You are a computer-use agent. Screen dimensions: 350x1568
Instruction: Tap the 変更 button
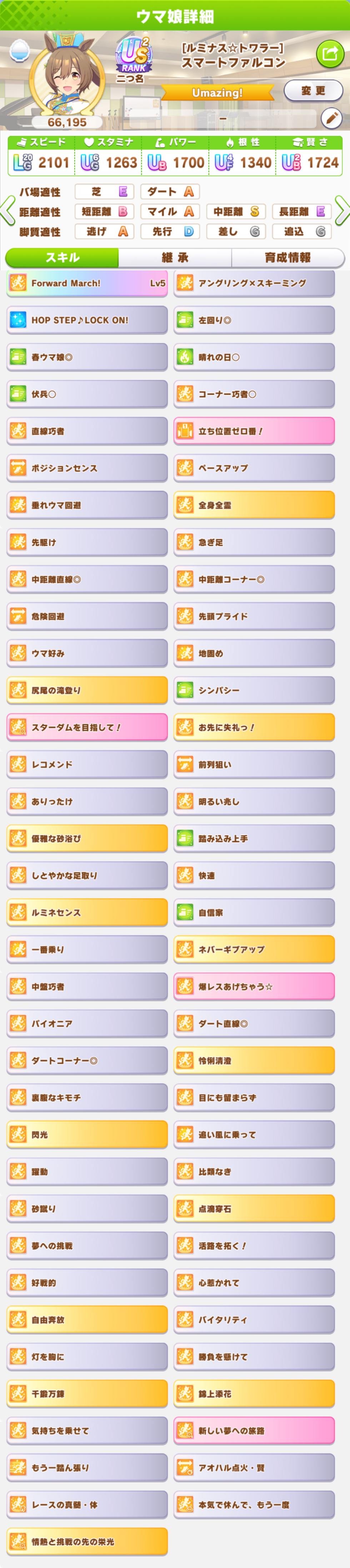coord(313,91)
